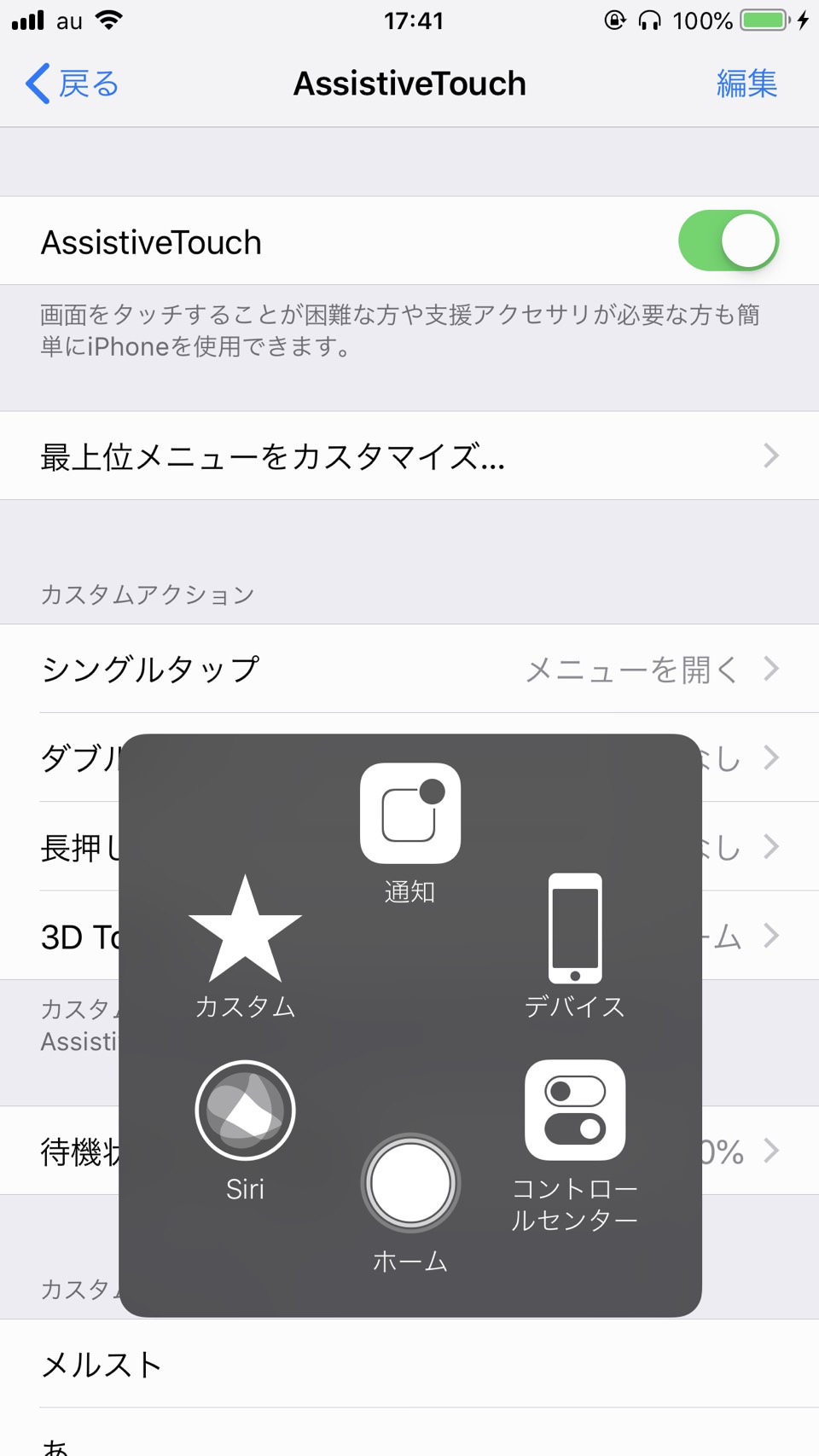Tap the ホーム button in the overlay
The height and width of the screenshot is (1456, 819).
(x=410, y=1184)
